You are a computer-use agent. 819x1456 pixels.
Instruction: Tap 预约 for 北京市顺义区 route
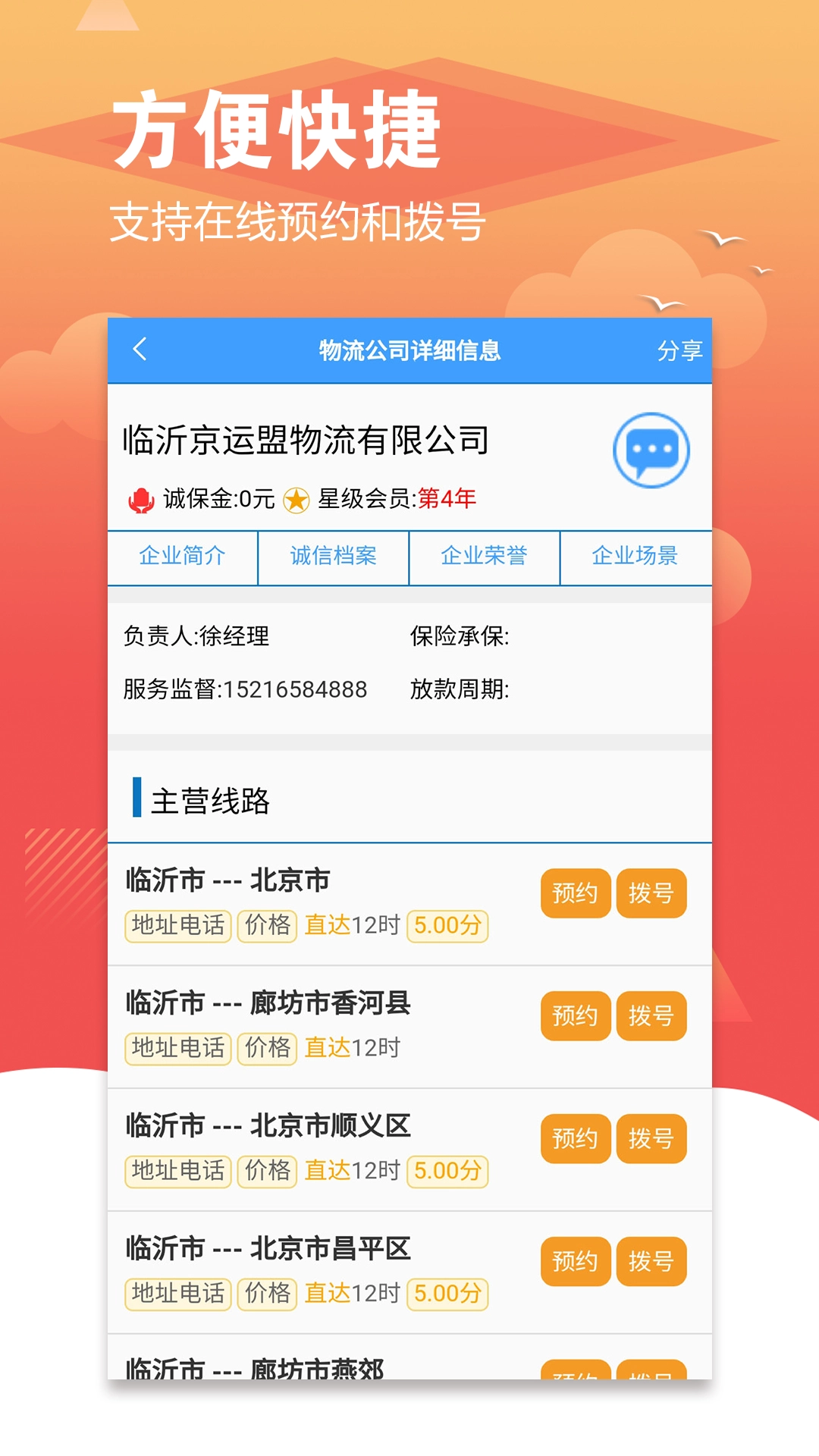(574, 1140)
